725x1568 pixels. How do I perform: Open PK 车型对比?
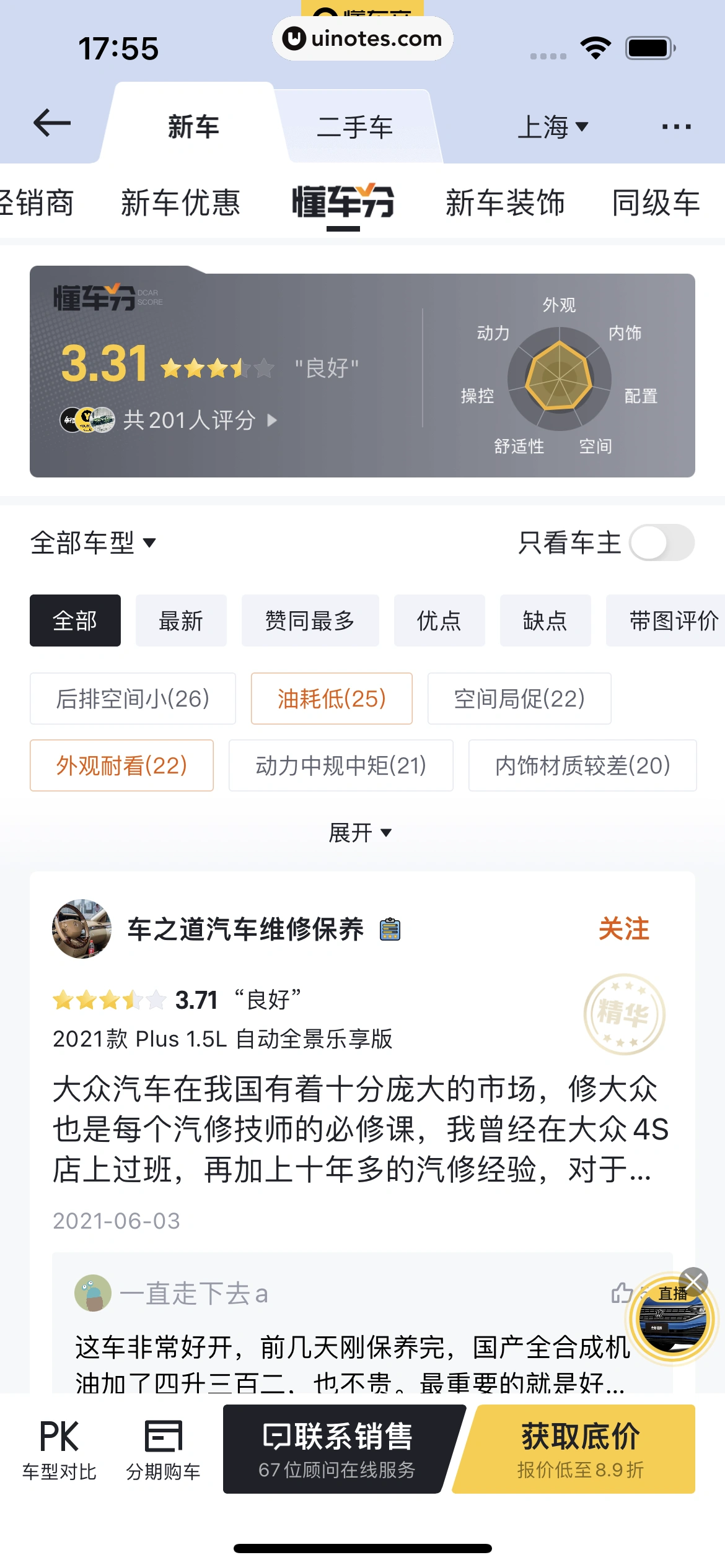tap(59, 1449)
